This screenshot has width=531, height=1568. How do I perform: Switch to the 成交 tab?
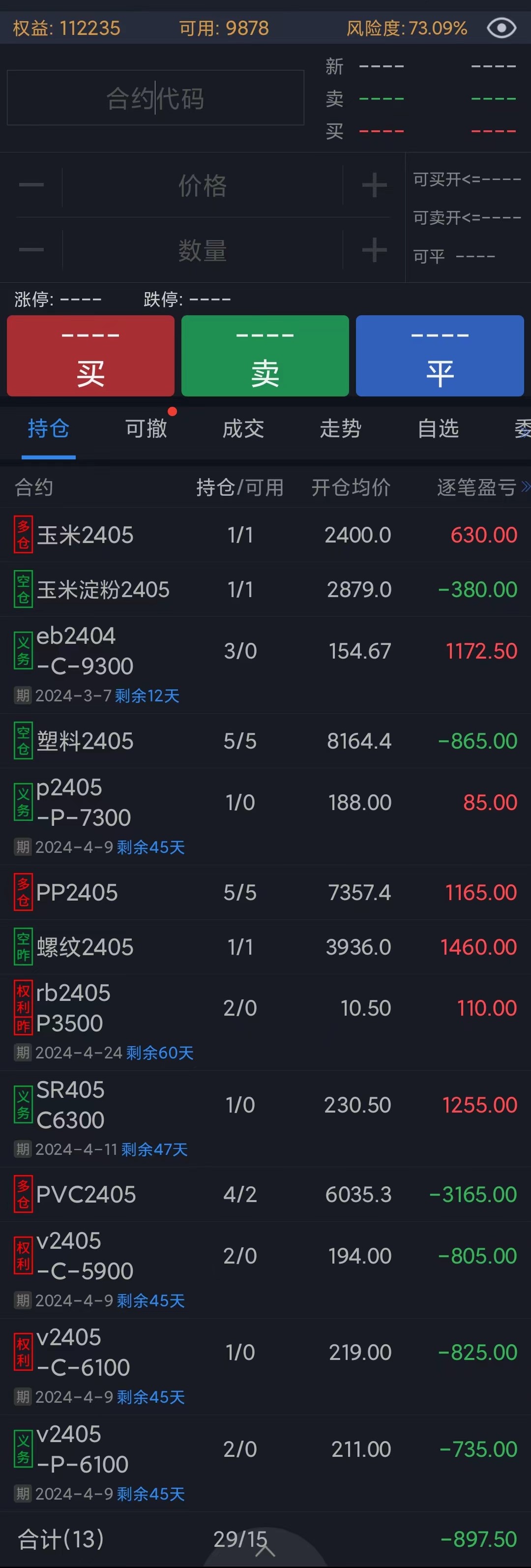coord(243,428)
